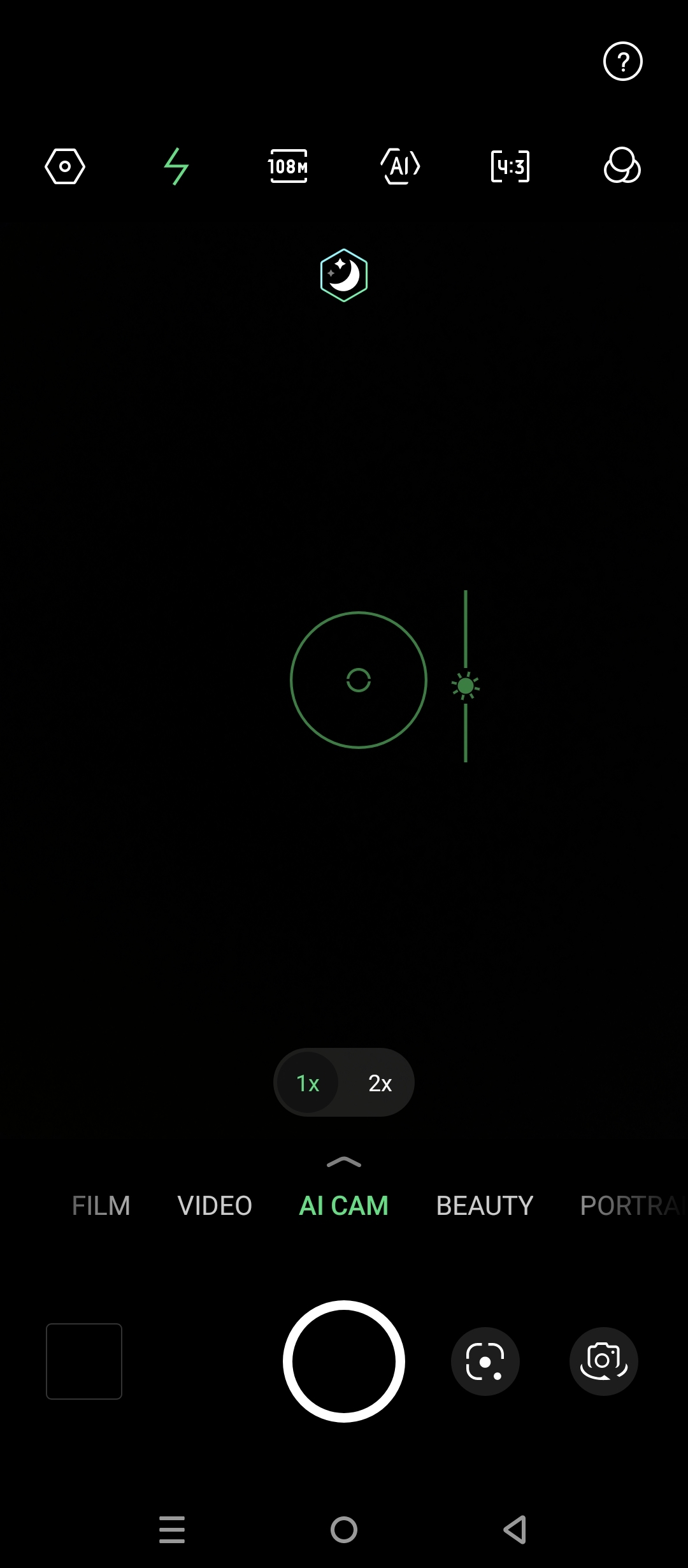Select 1x zoom level
Screen dimensions: 688x1568
coord(308,1083)
